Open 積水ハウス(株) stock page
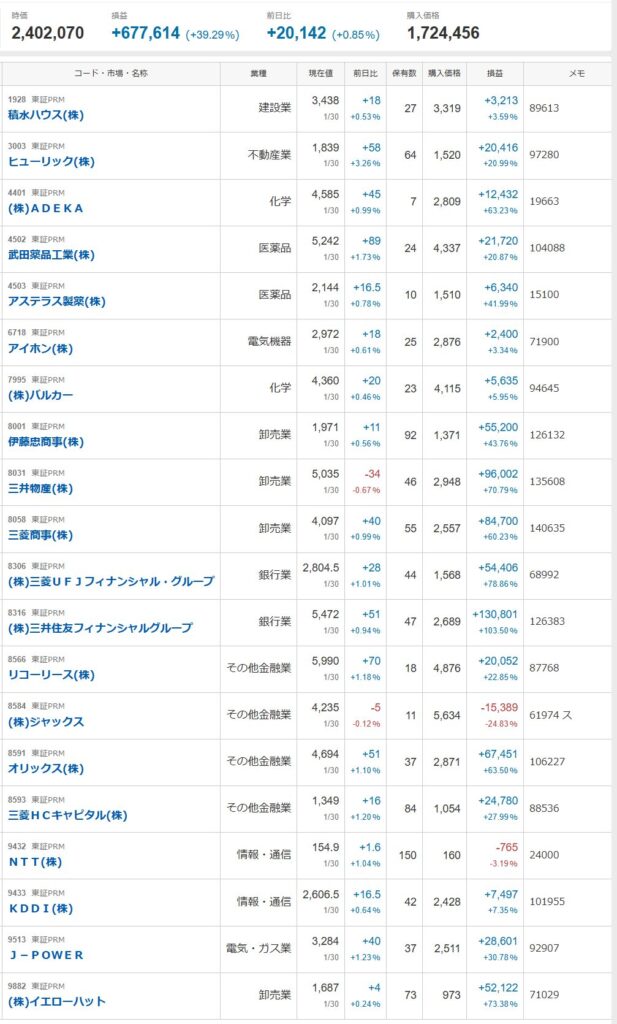This screenshot has width=617, height=1024. [x=45, y=115]
